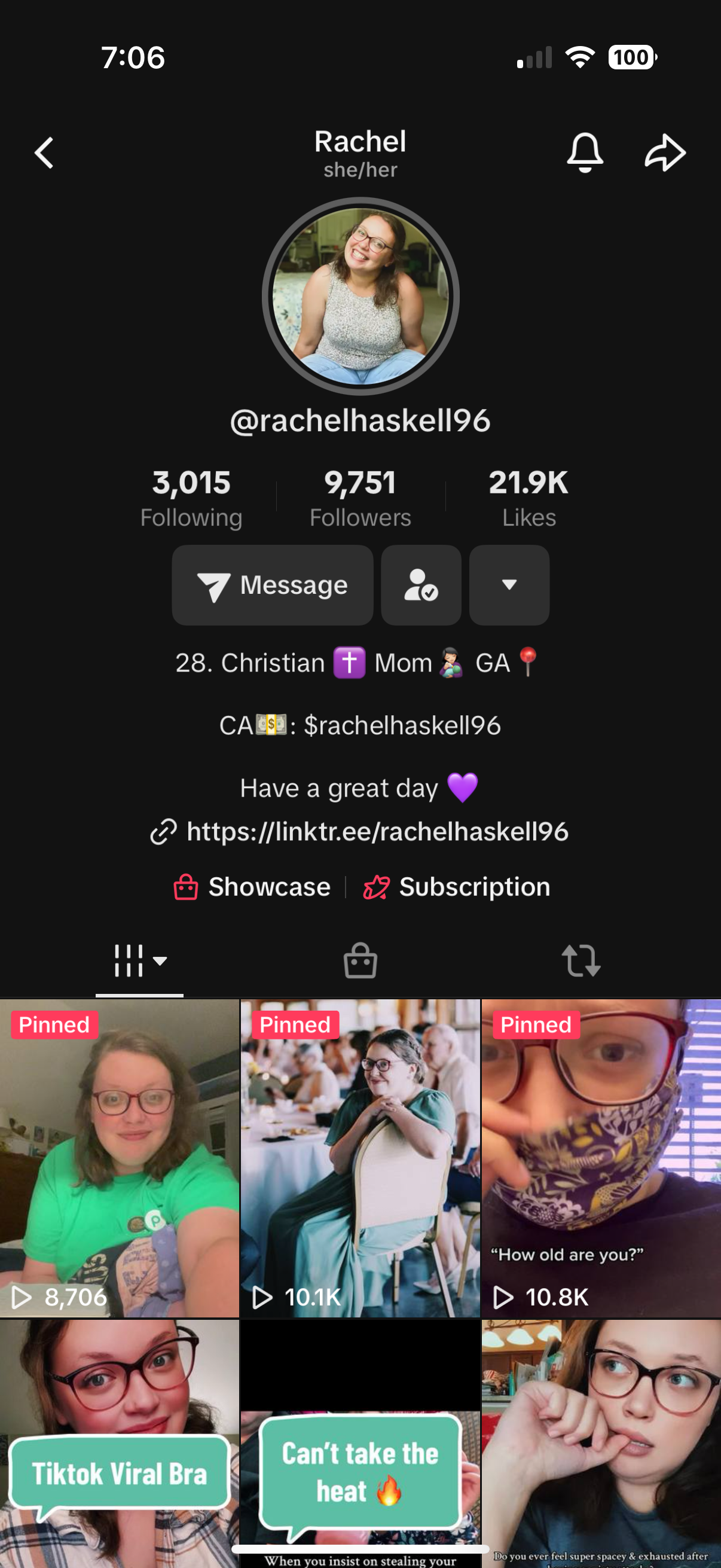The width and height of the screenshot is (721, 1568).
Task: Go back using the top-left arrow
Action: tap(44, 152)
